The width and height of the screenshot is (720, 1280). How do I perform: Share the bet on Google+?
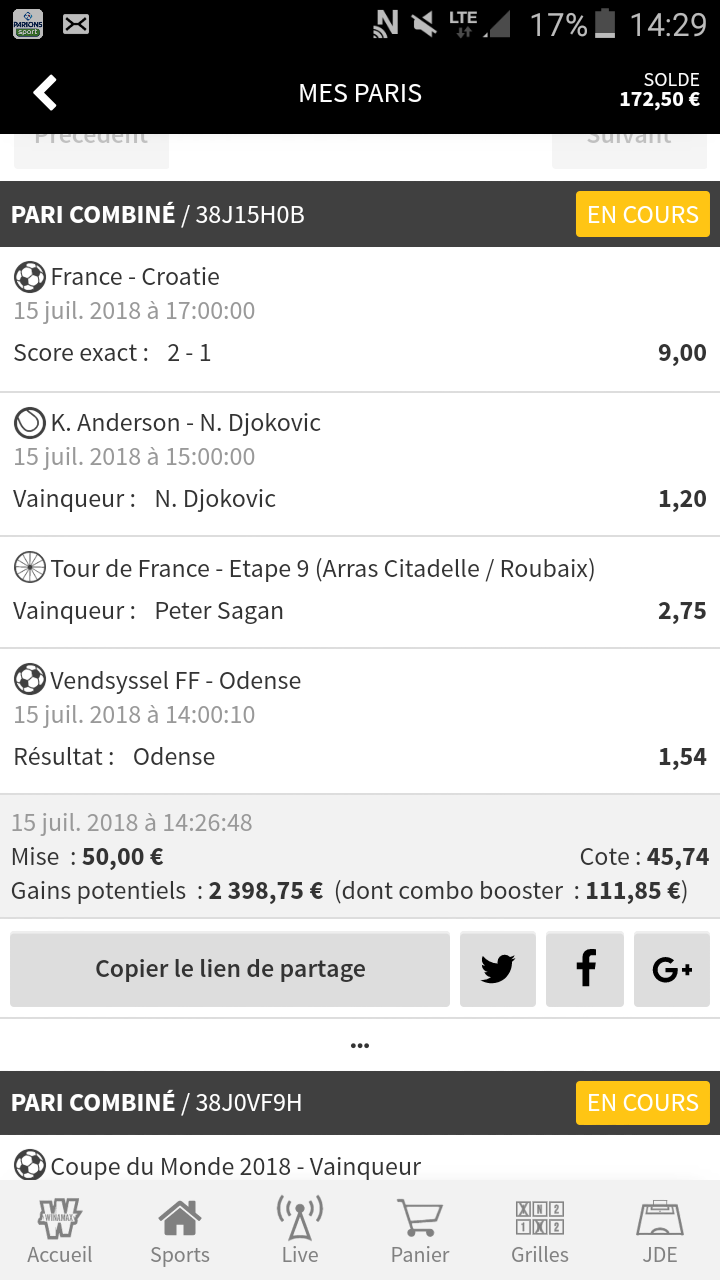pos(672,969)
